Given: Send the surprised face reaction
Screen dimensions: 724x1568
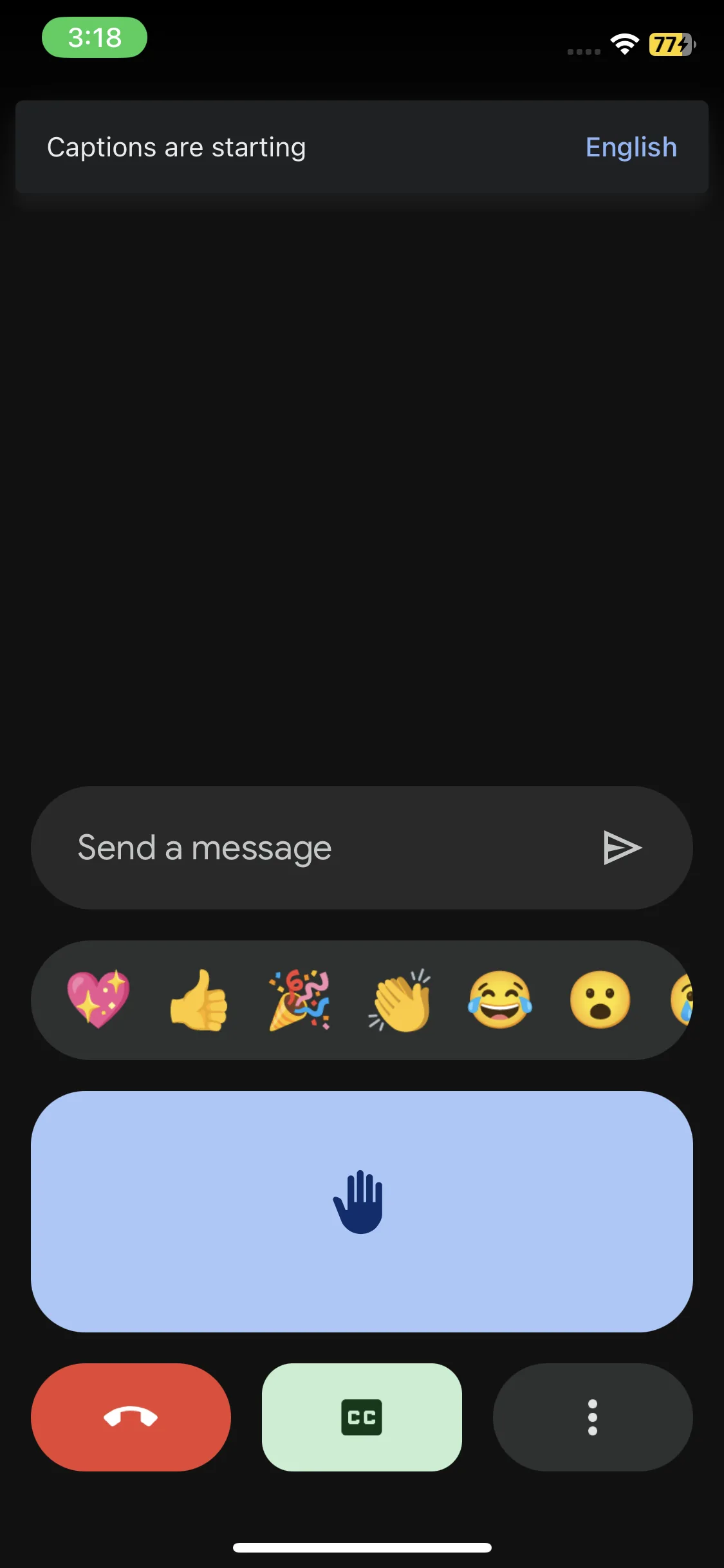Looking at the screenshot, I should click(600, 1000).
